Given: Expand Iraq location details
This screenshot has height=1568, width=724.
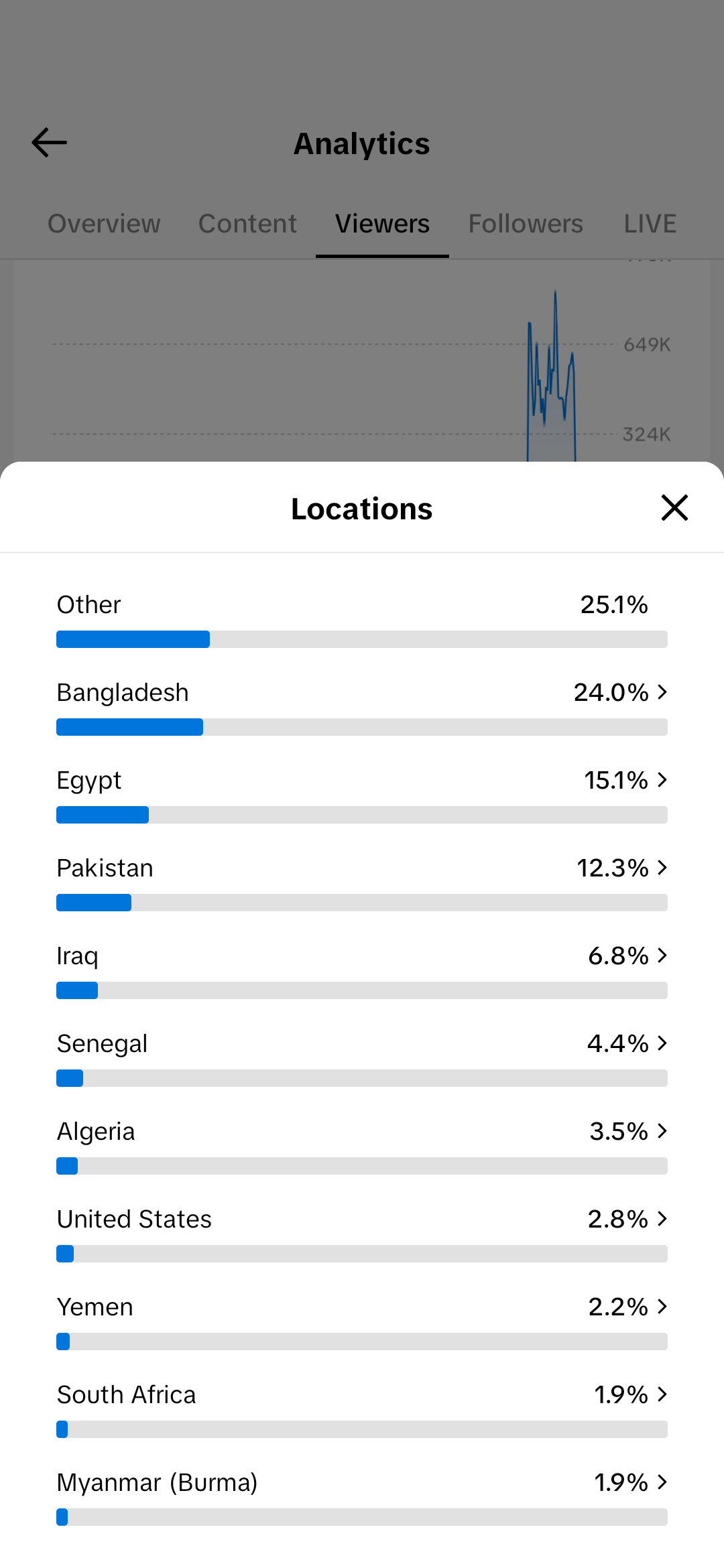Looking at the screenshot, I should pyautogui.click(x=362, y=971).
